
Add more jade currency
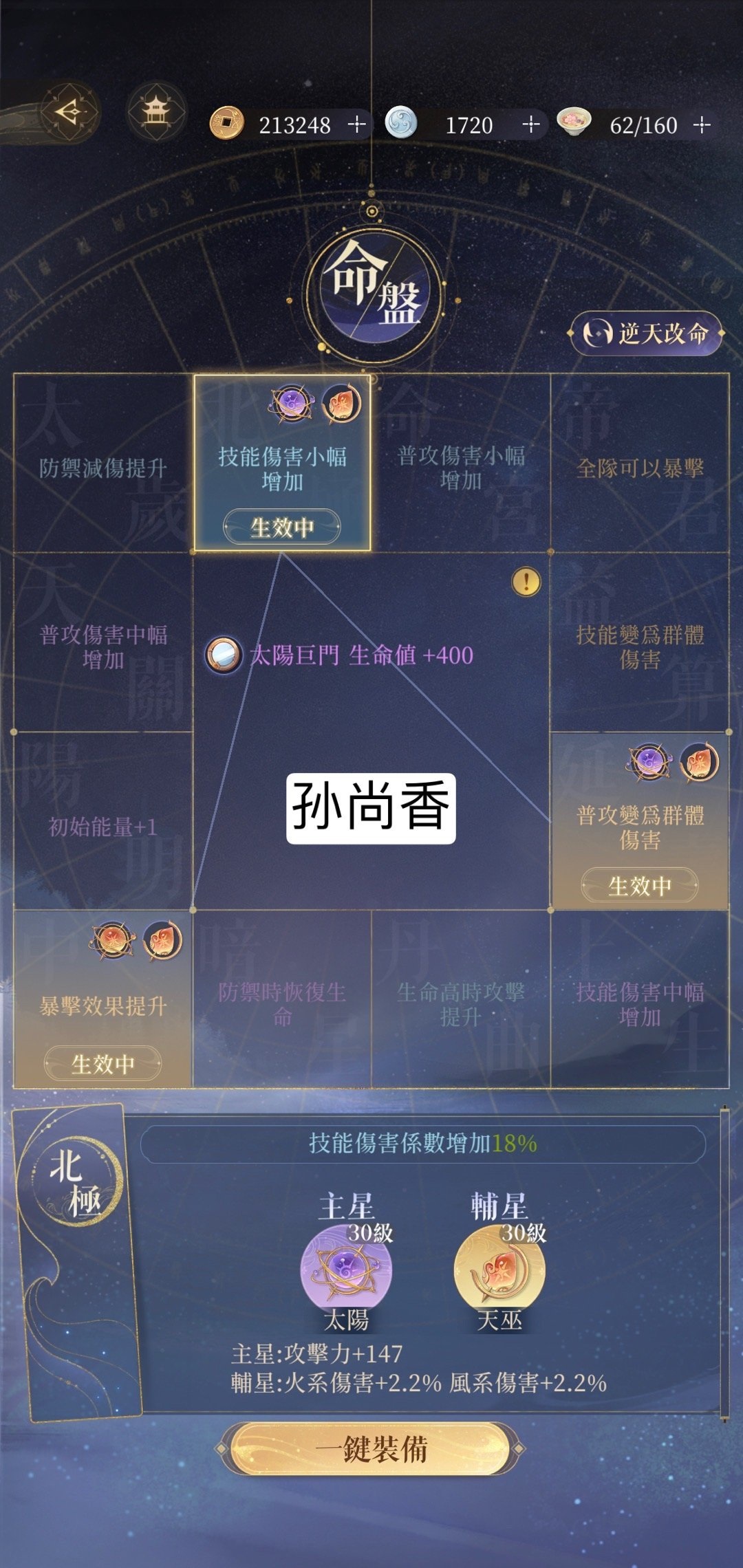[530, 124]
